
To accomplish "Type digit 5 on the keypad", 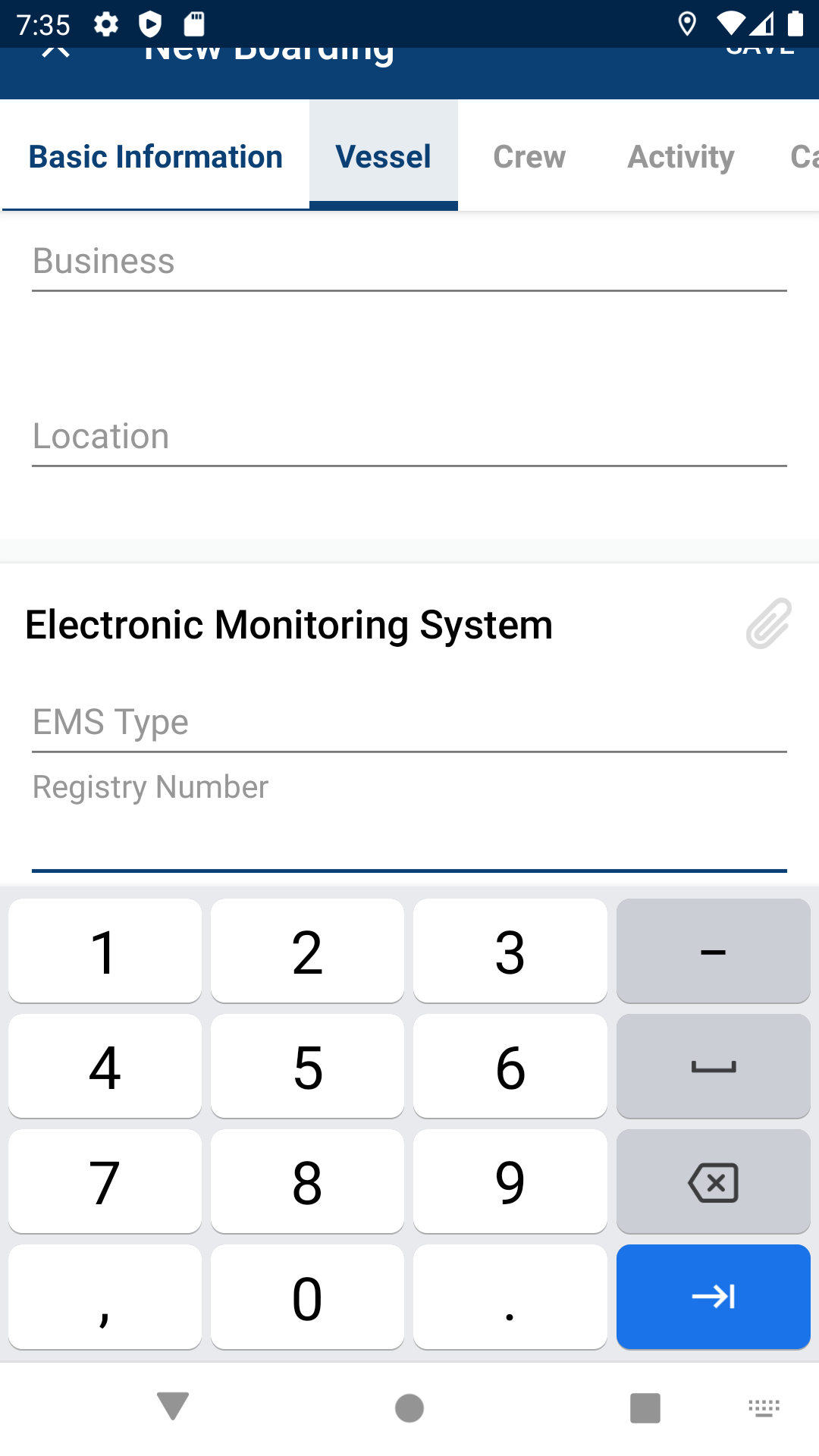I will 307,1066.
